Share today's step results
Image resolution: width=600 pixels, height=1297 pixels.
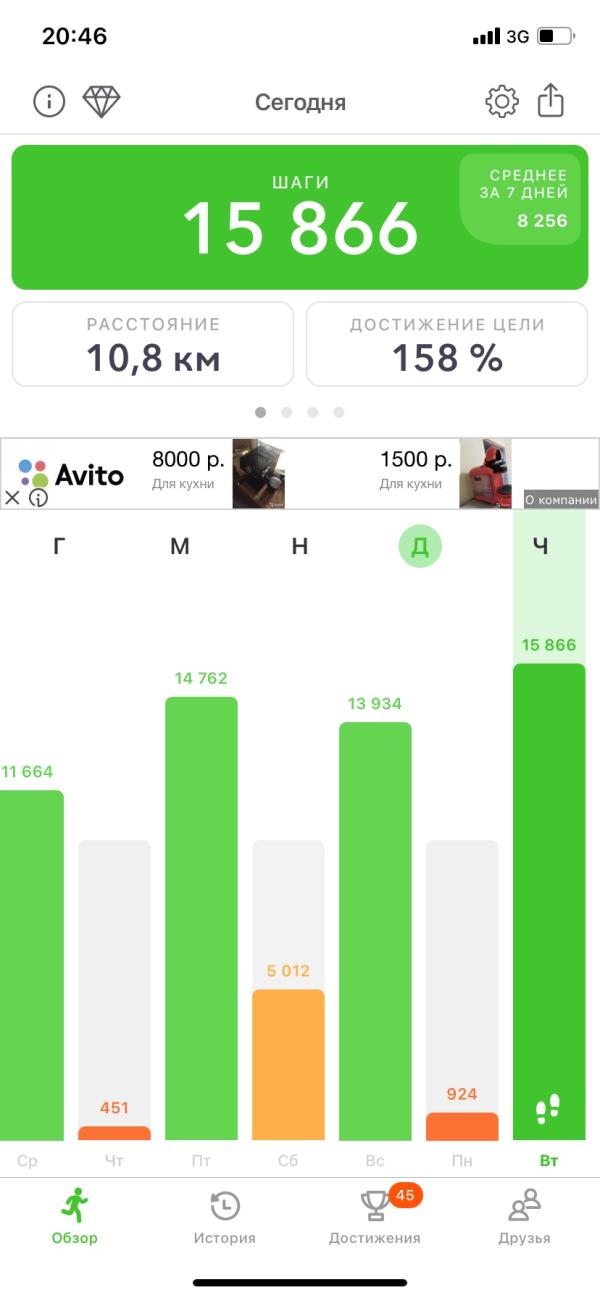(551, 101)
